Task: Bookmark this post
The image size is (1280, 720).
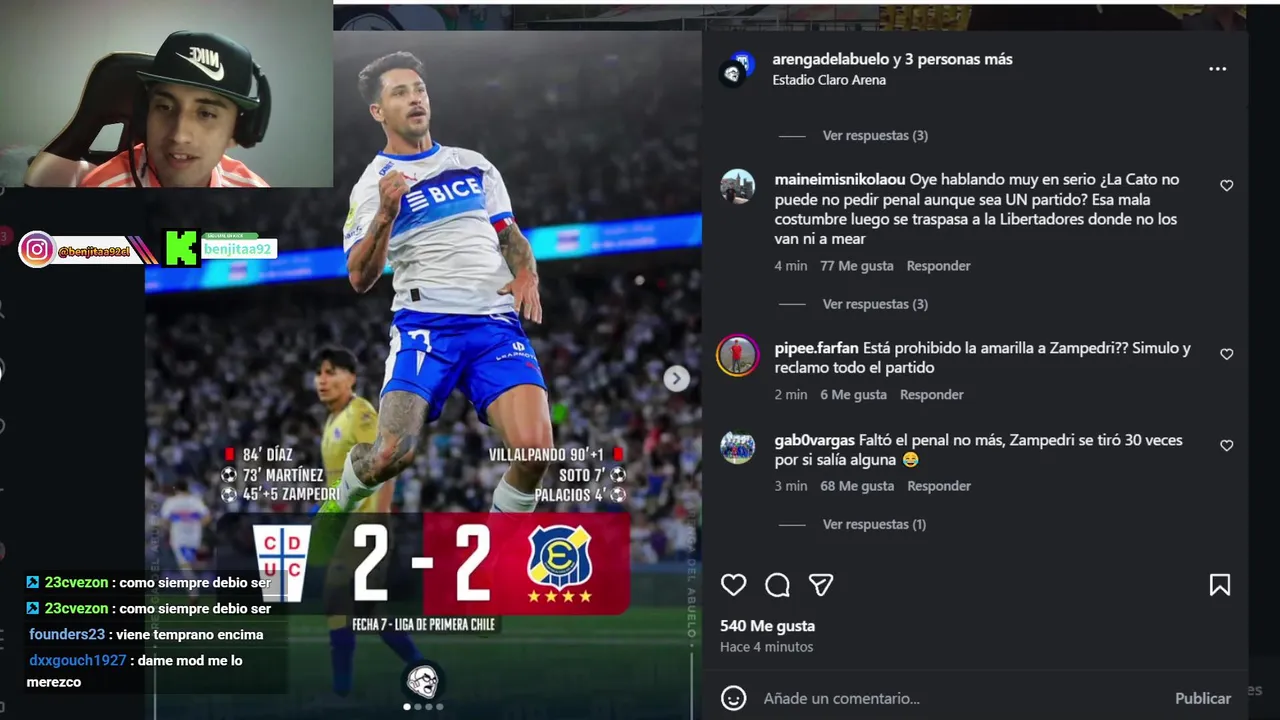Action: point(1219,585)
